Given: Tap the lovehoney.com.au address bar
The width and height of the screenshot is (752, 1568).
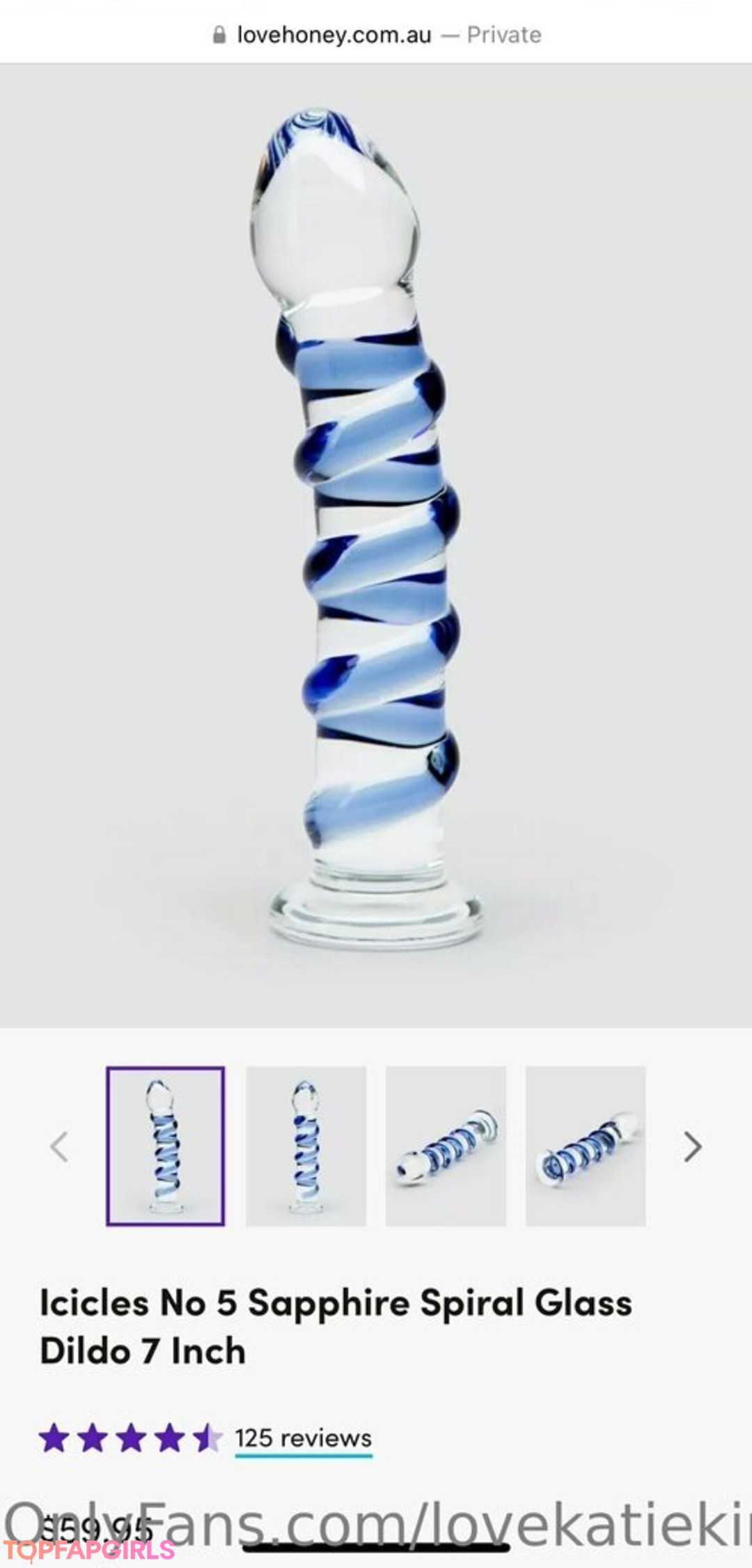Looking at the screenshot, I should coord(376,35).
